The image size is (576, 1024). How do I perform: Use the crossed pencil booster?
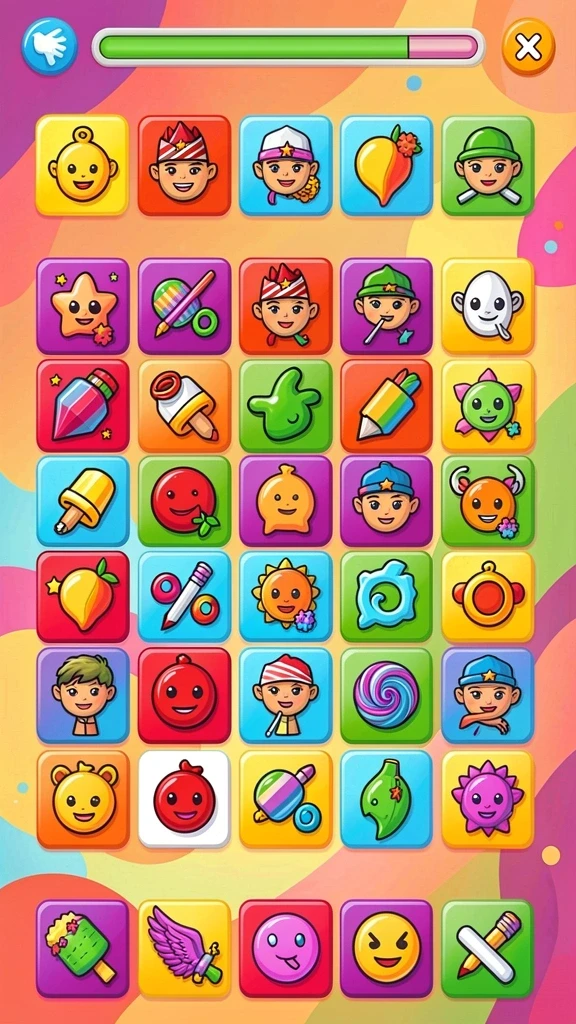488,948
